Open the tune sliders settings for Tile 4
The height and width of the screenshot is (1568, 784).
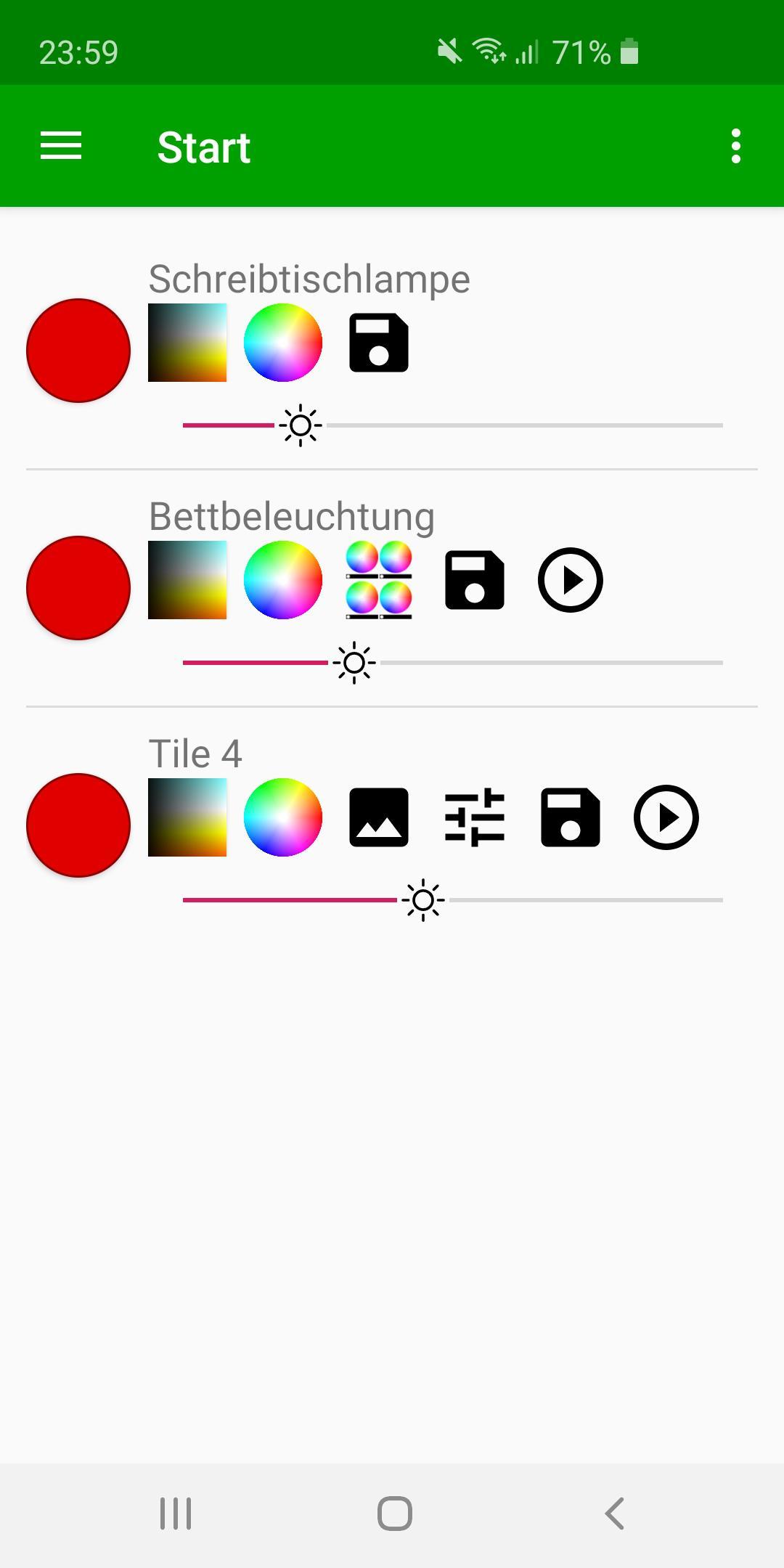coord(475,817)
